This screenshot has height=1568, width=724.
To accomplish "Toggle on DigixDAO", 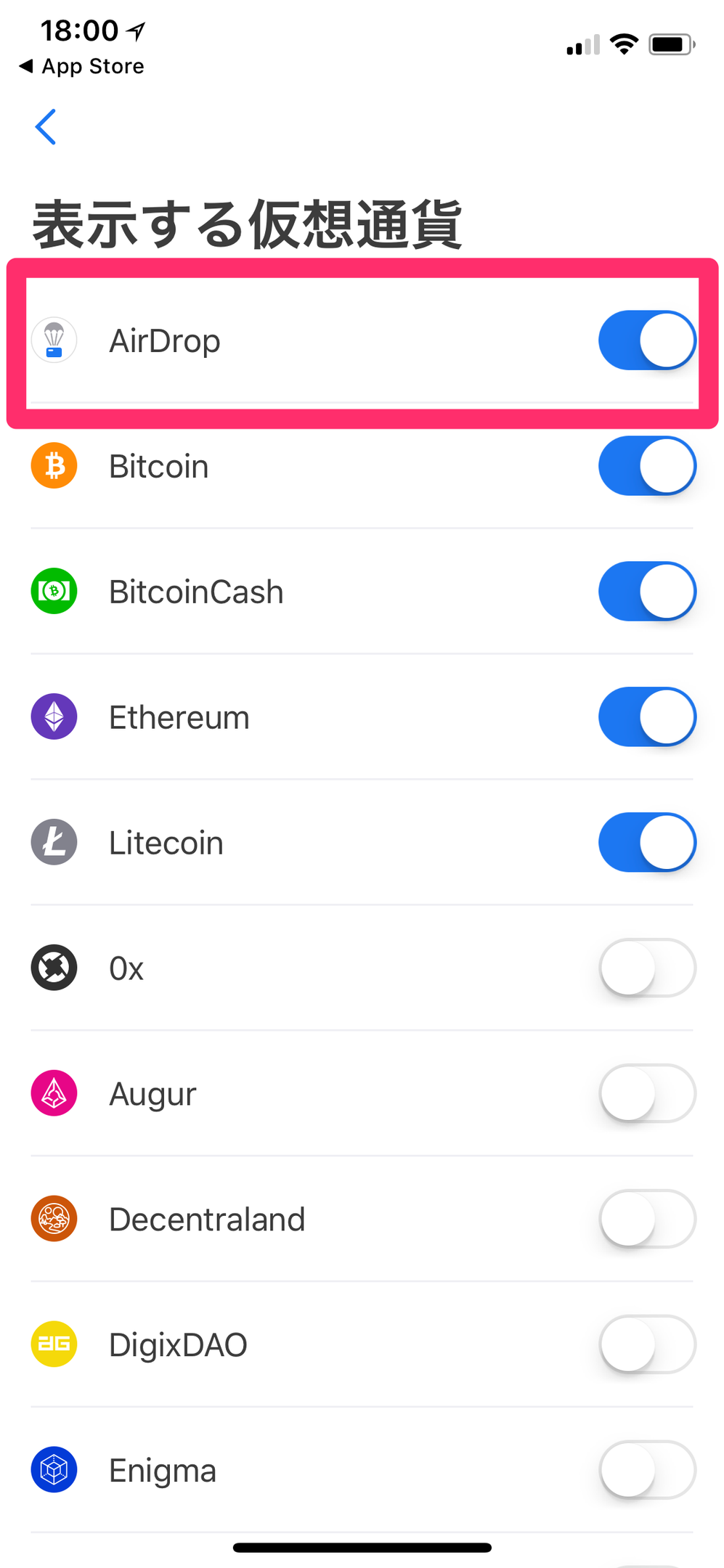I will [x=646, y=1344].
